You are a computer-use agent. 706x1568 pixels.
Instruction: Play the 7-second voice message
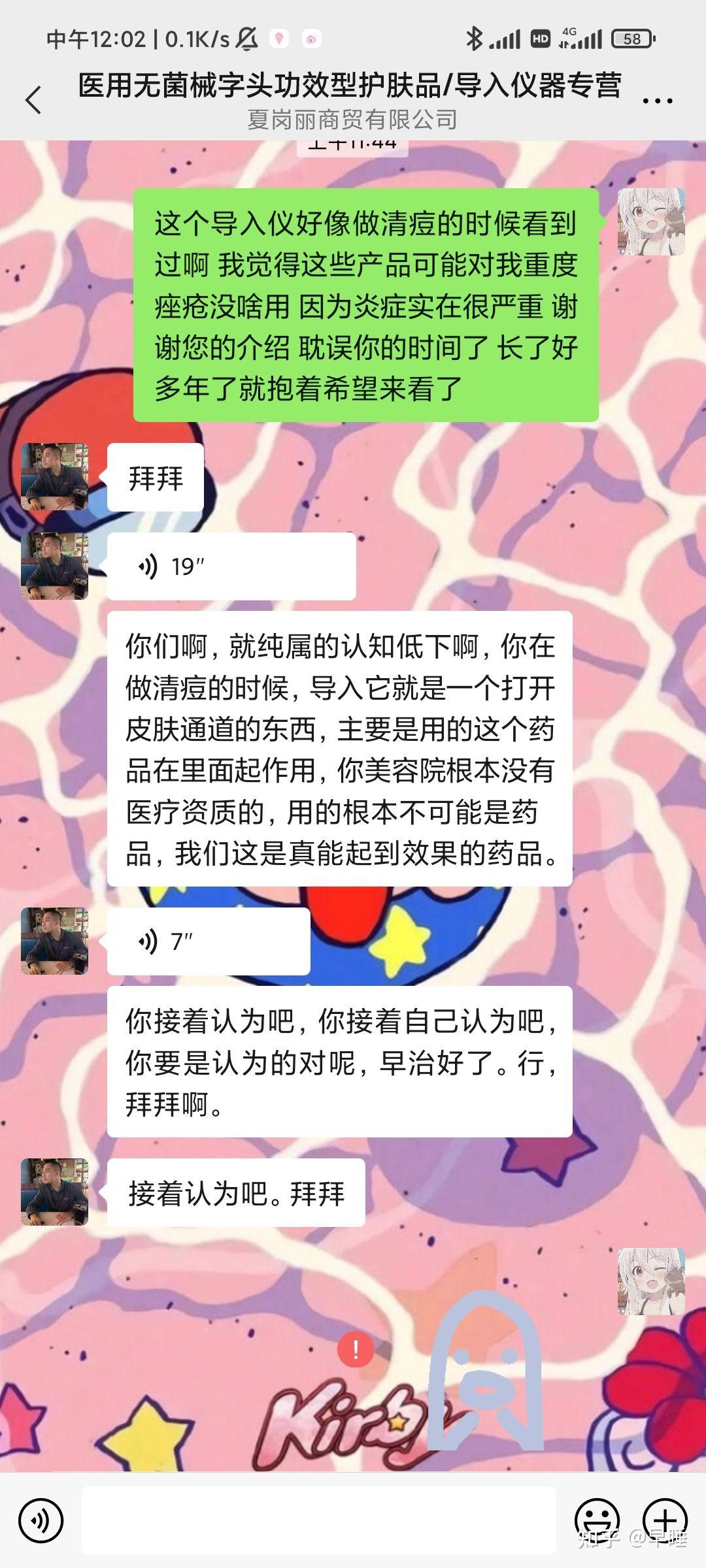[208, 941]
